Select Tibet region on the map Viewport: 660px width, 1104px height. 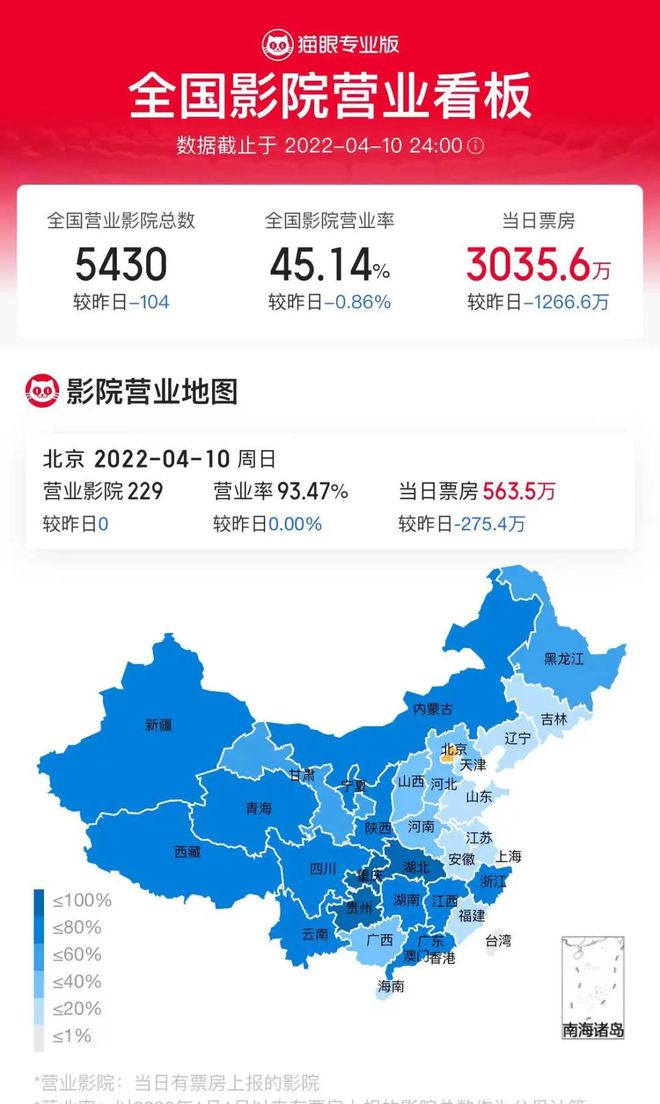pos(187,852)
